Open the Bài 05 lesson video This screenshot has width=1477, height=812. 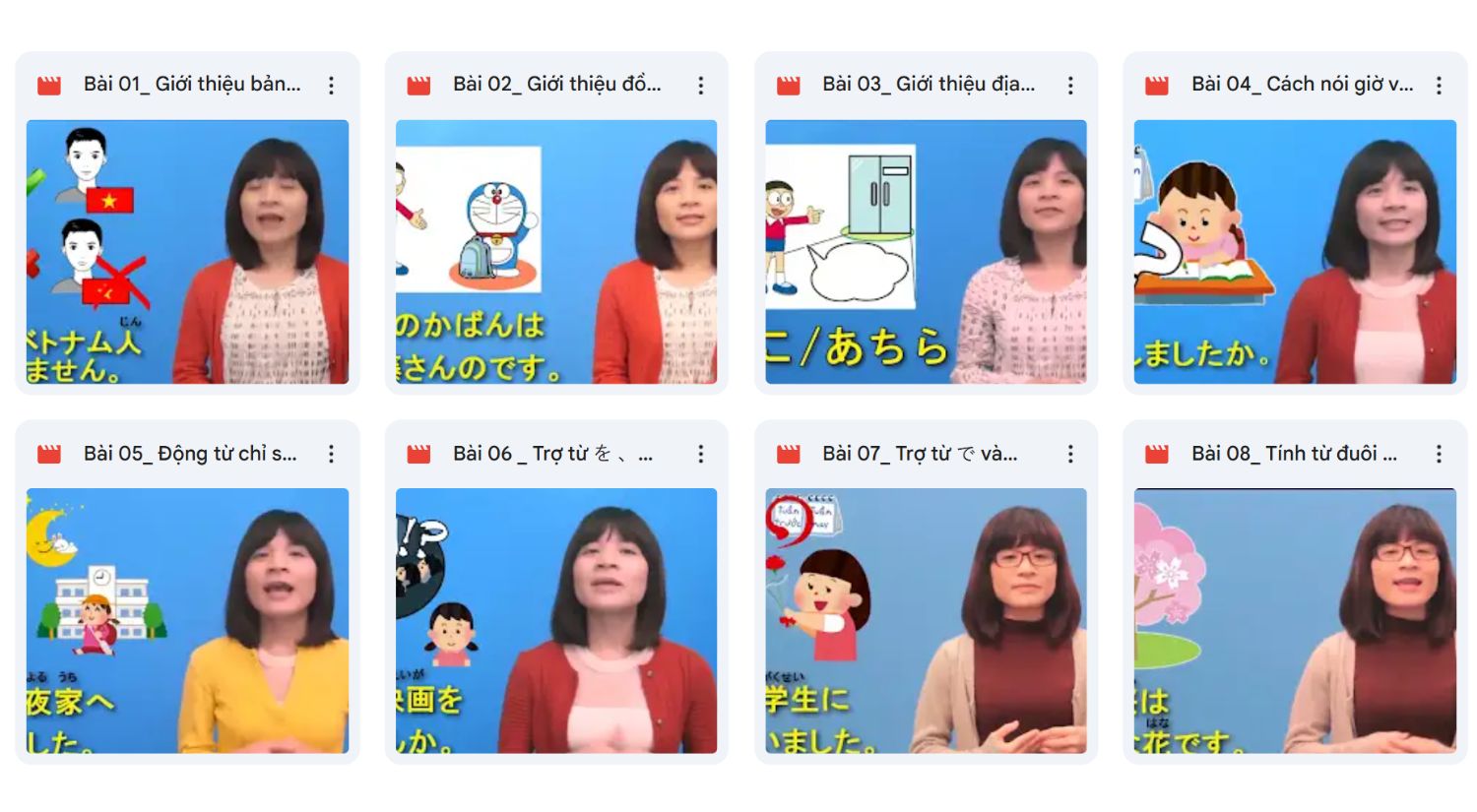coord(187,620)
